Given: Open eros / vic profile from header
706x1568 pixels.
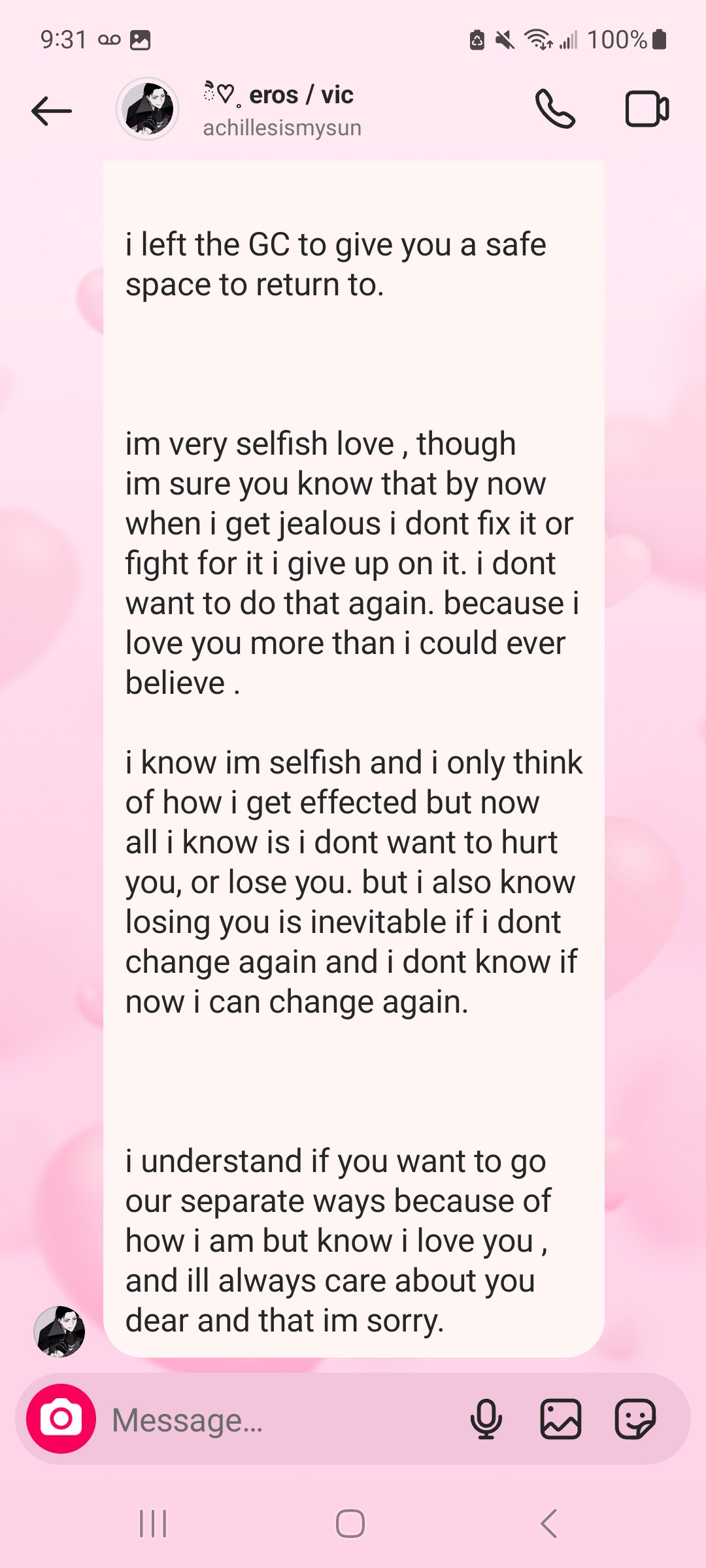Looking at the screenshot, I should click(x=148, y=109).
